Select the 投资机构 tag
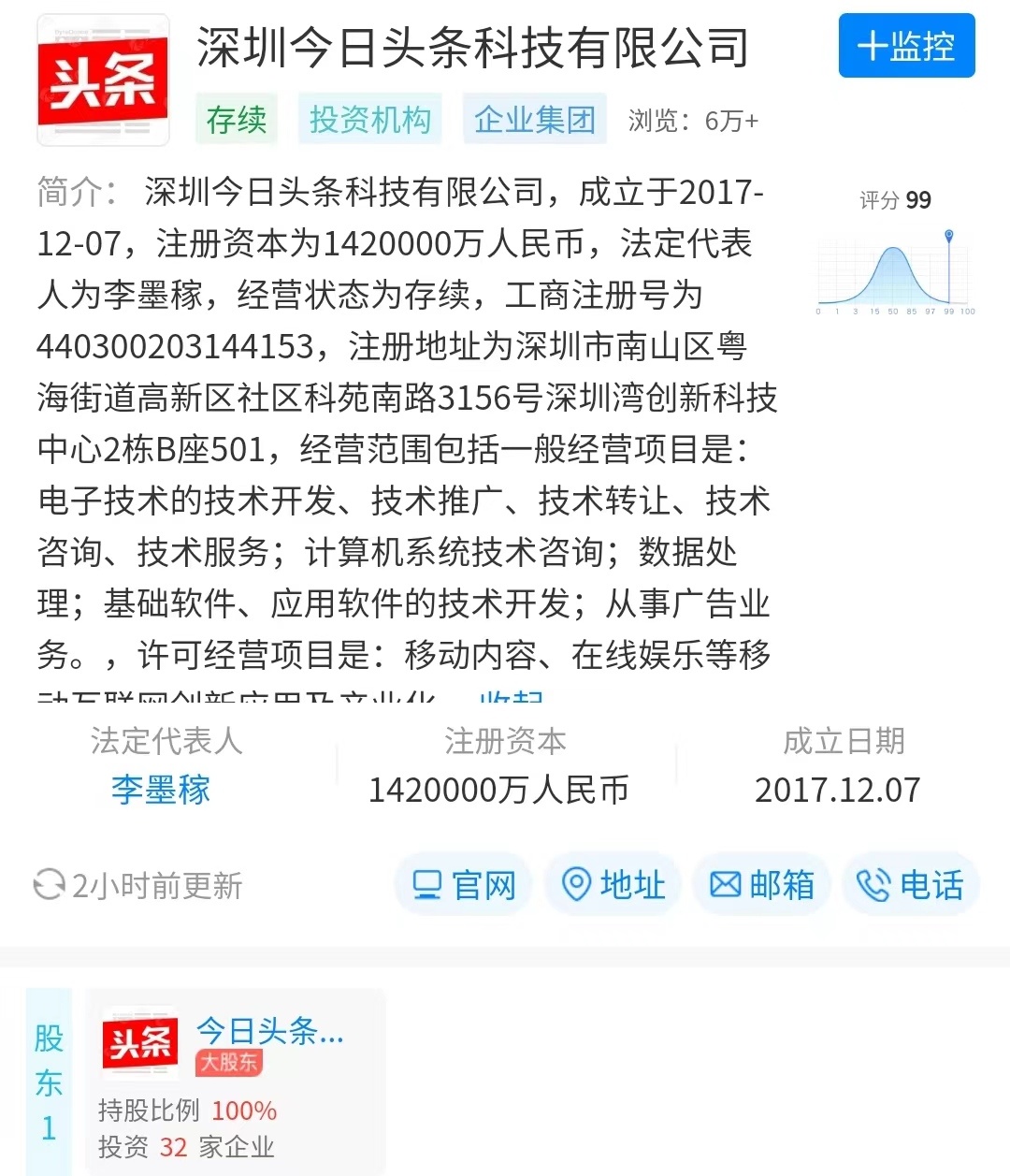The image size is (1010, 1176). [370, 120]
